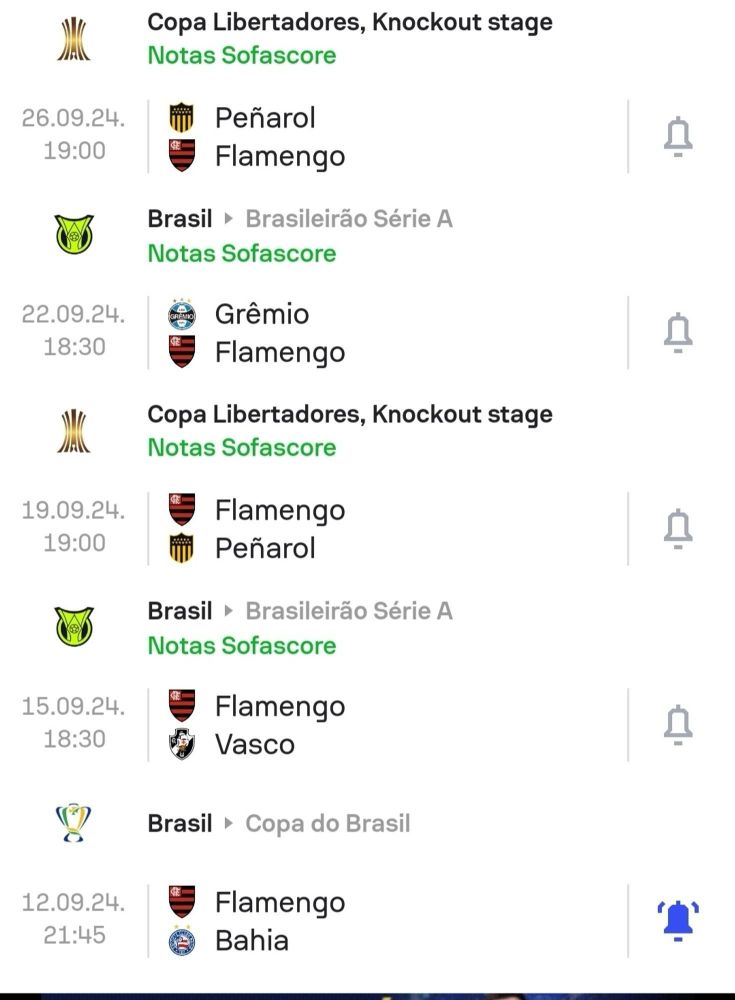Open Copa Libertadores header above 26.09.24 match
The height and width of the screenshot is (1000, 735).
click(x=349, y=22)
